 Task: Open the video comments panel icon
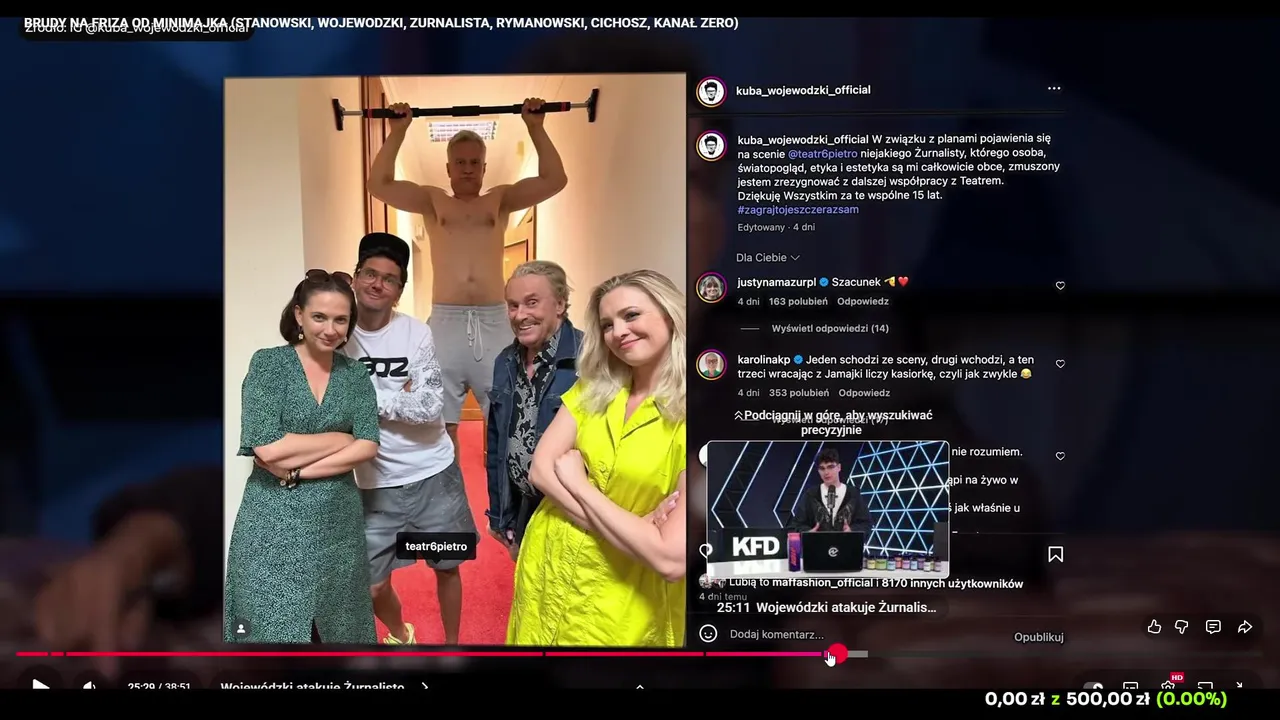point(1213,627)
